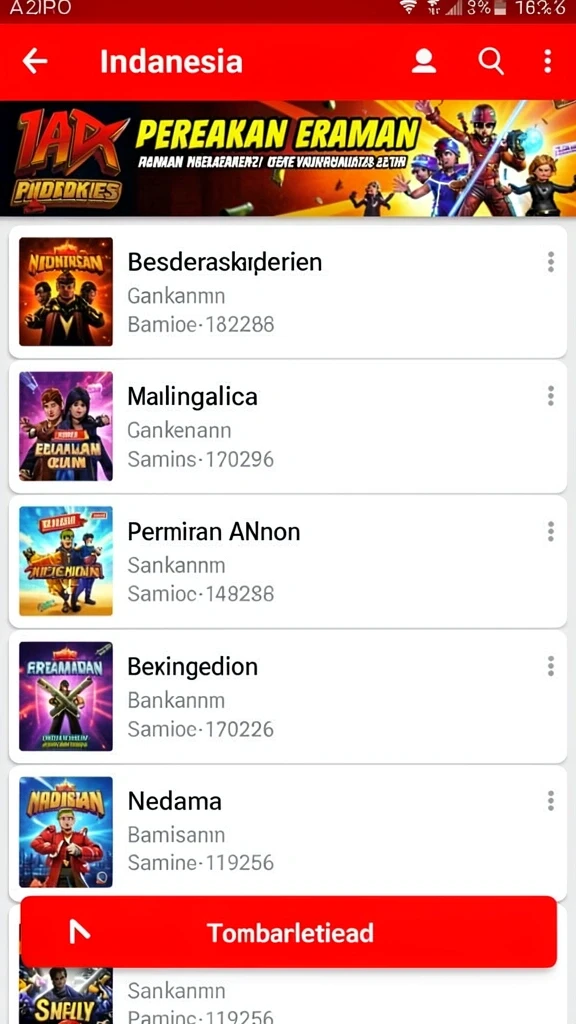This screenshot has width=576, height=1024.
Task: Open more options for Nedama
Action: tap(551, 801)
